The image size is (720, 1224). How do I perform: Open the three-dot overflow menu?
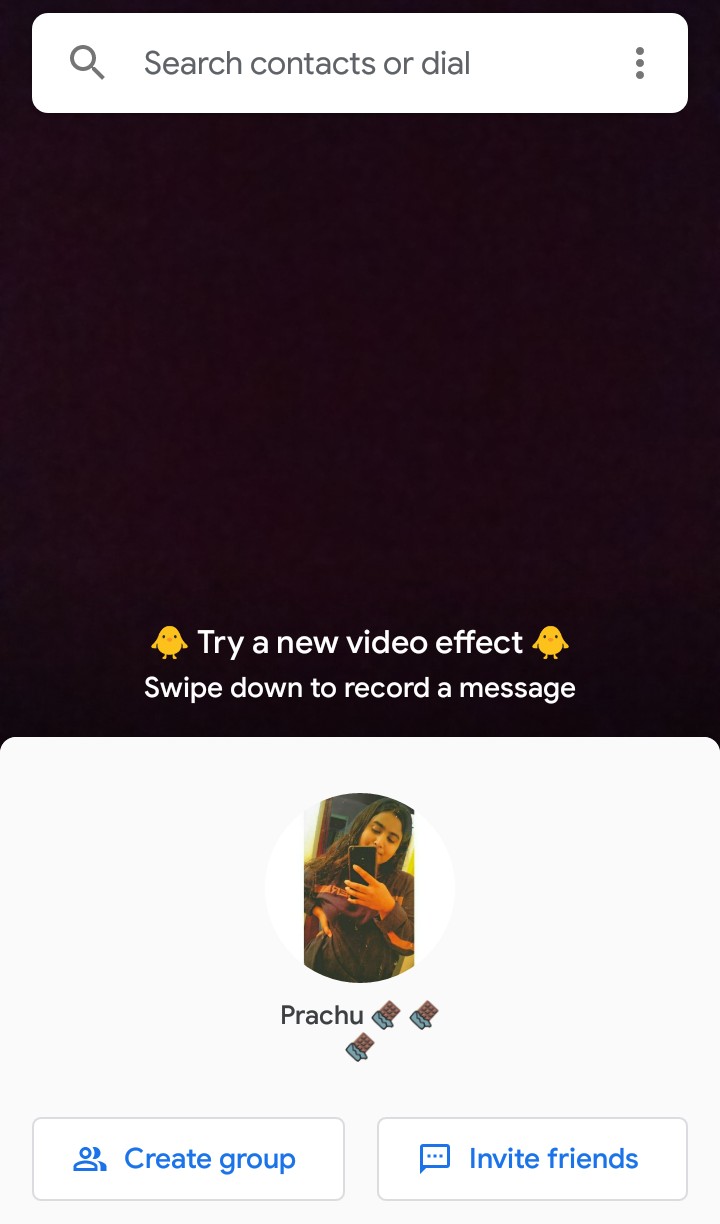tap(640, 63)
